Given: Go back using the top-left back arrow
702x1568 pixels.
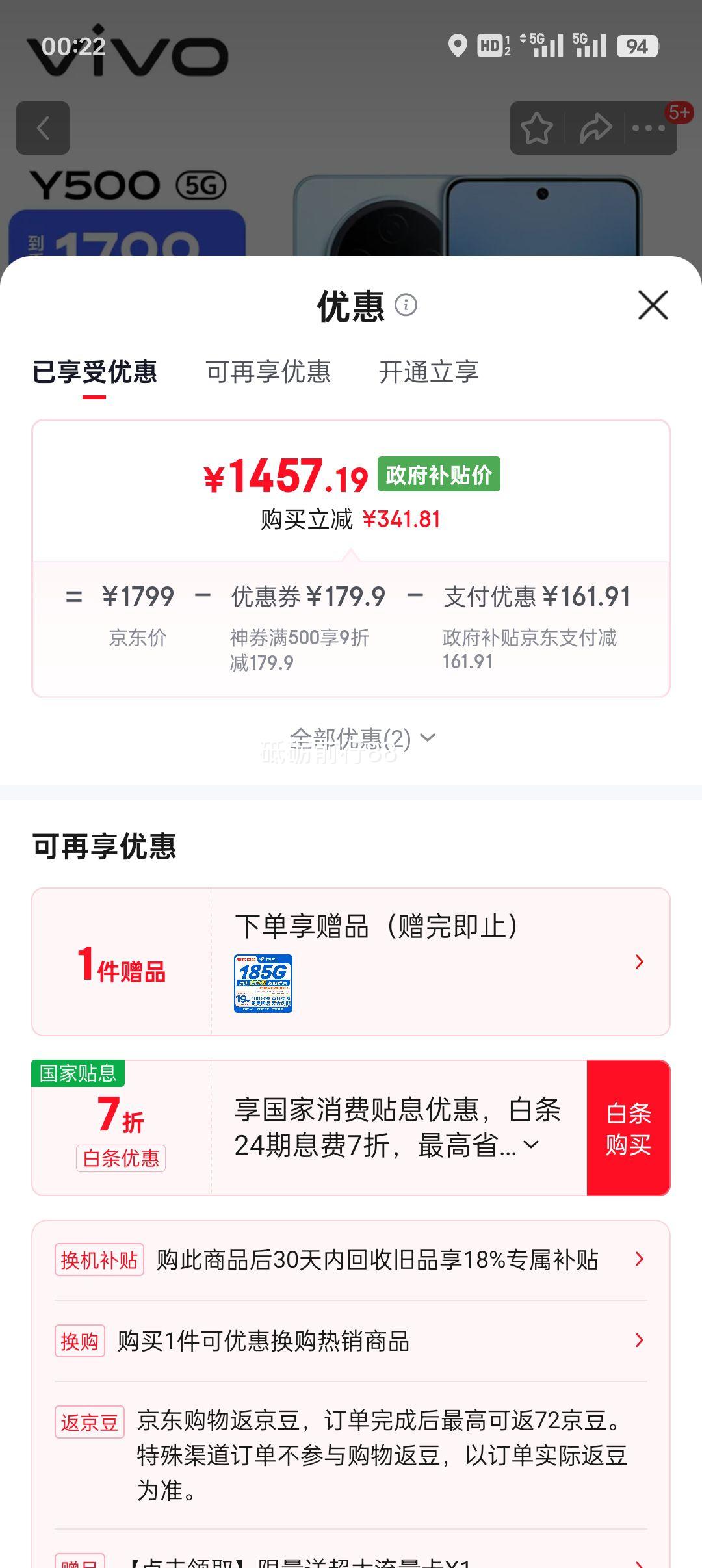Looking at the screenshot, I should [x=44, y=126].
